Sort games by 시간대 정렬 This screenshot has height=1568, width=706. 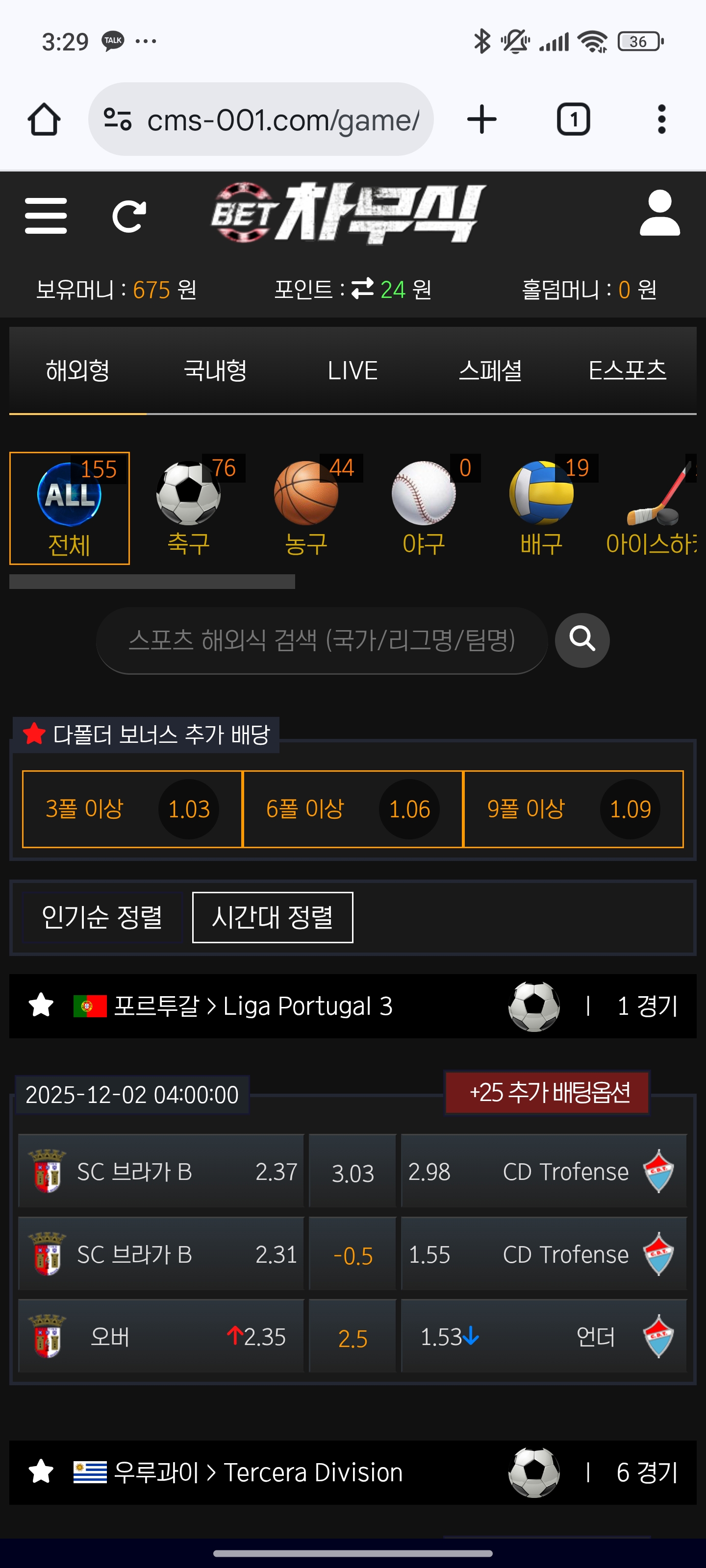pos(272,917)
